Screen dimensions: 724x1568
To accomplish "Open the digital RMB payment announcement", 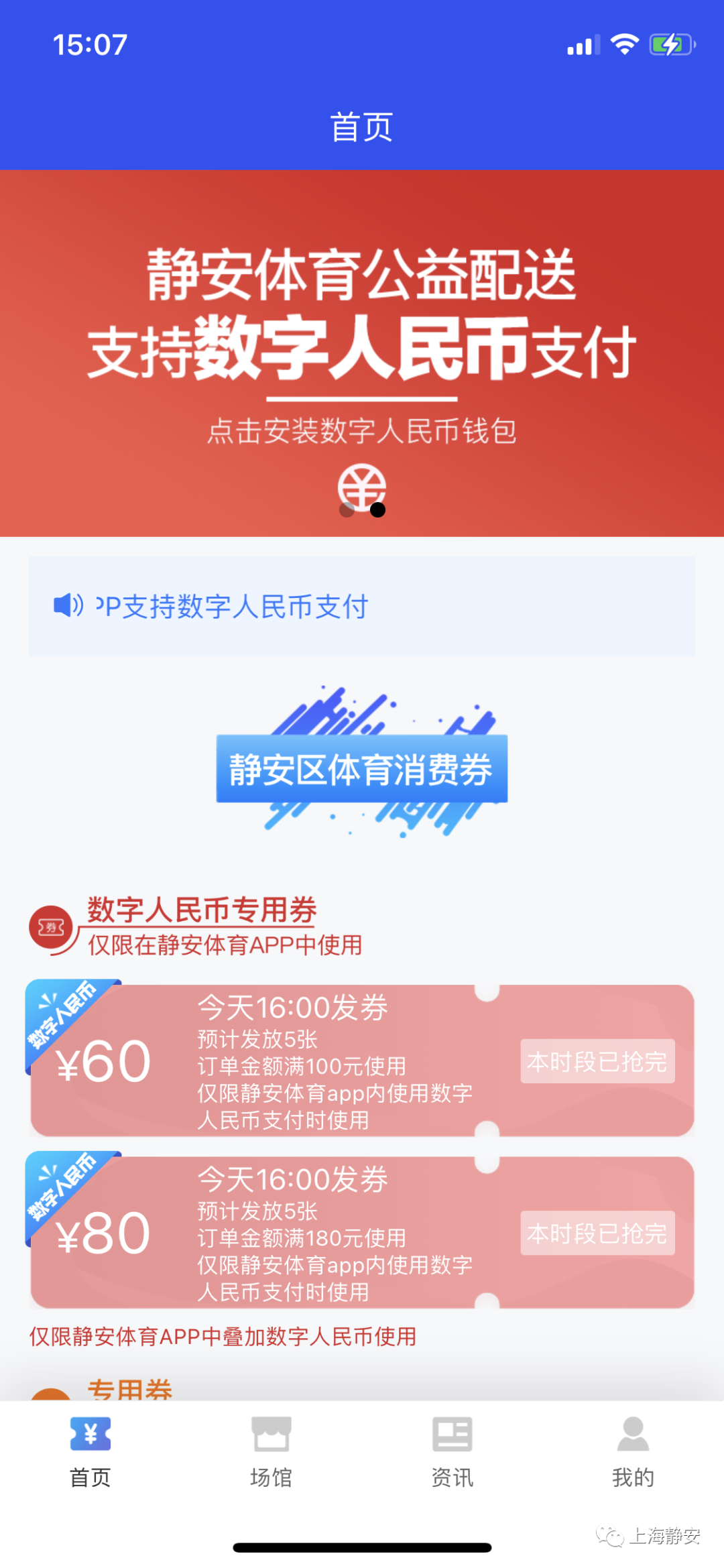I will coord(362,606).
